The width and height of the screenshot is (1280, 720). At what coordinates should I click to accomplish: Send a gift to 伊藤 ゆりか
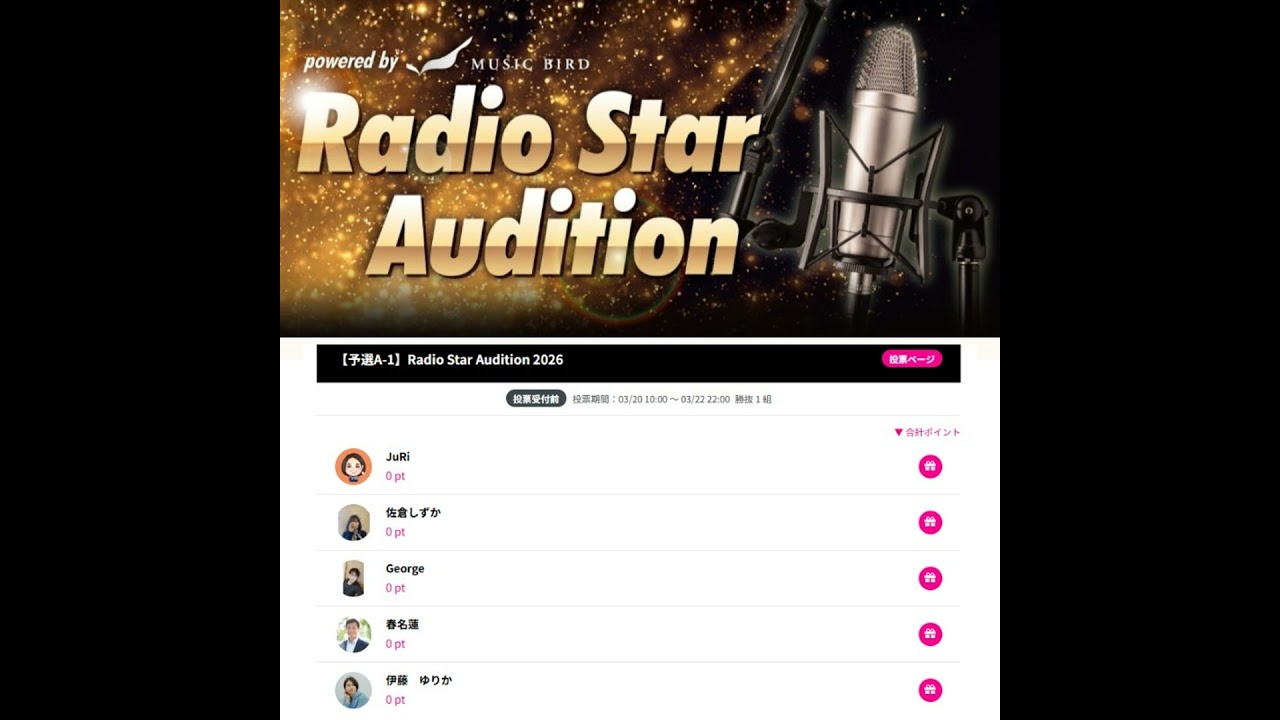pyautogui.click(x=930, y=691)
